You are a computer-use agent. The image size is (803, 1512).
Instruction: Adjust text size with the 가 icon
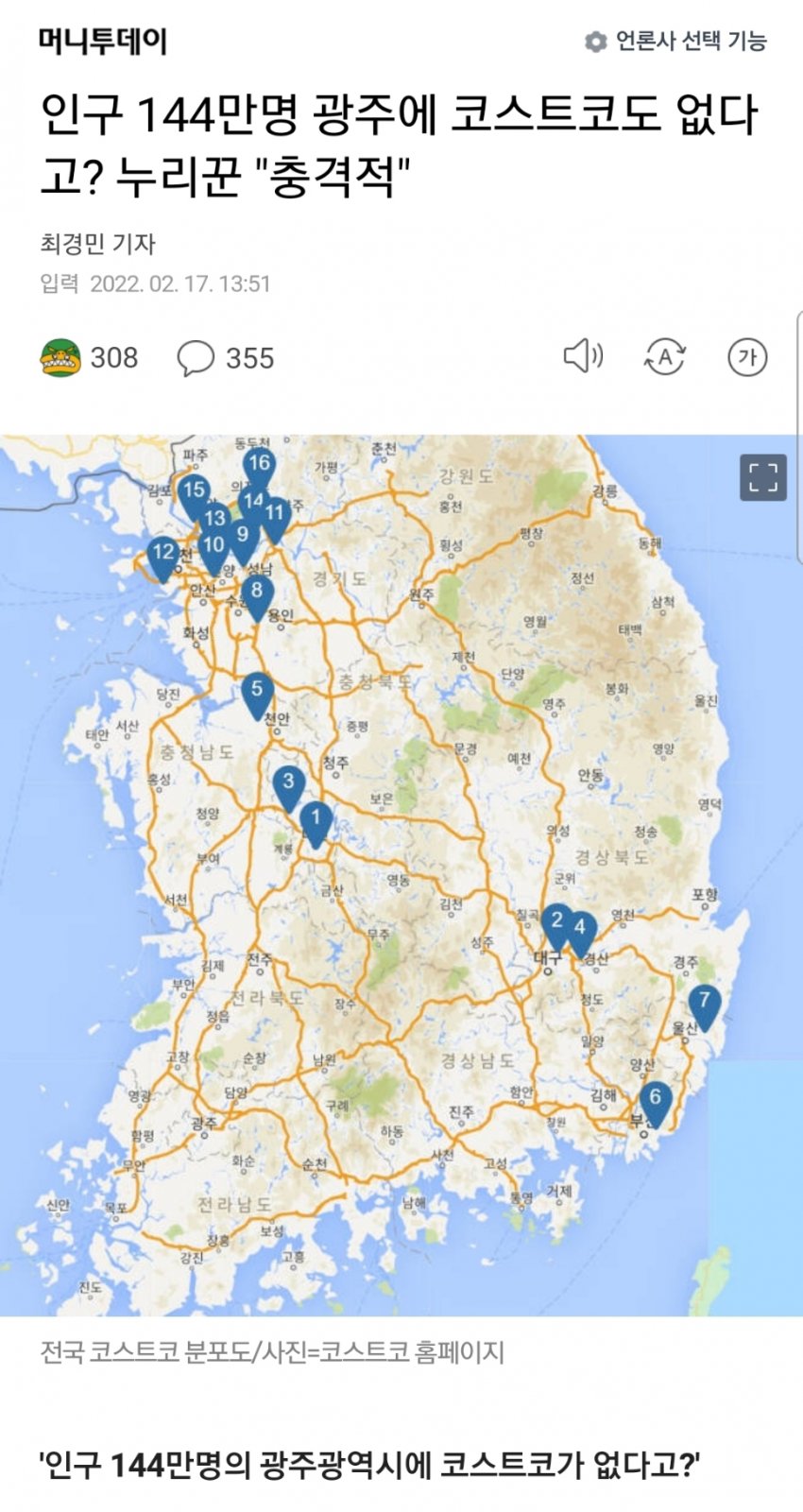pos(746,357)
